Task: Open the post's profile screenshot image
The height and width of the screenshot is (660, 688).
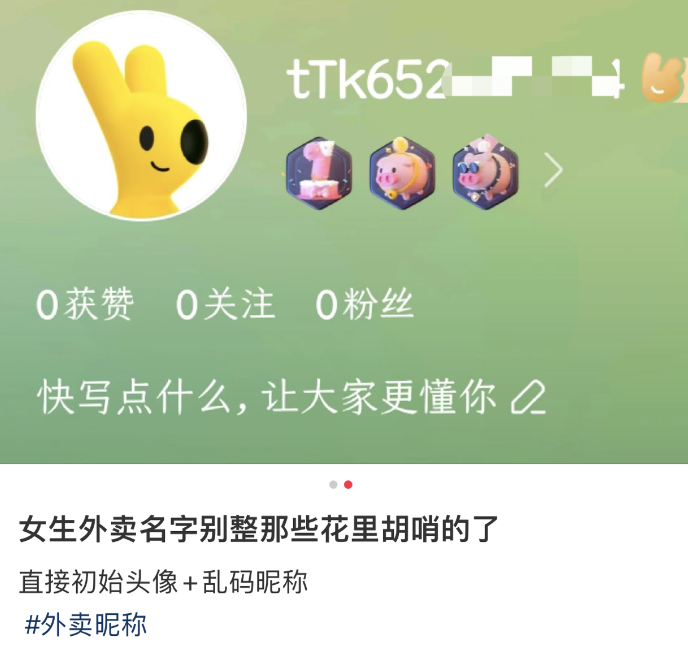Action: coord(344,232)
